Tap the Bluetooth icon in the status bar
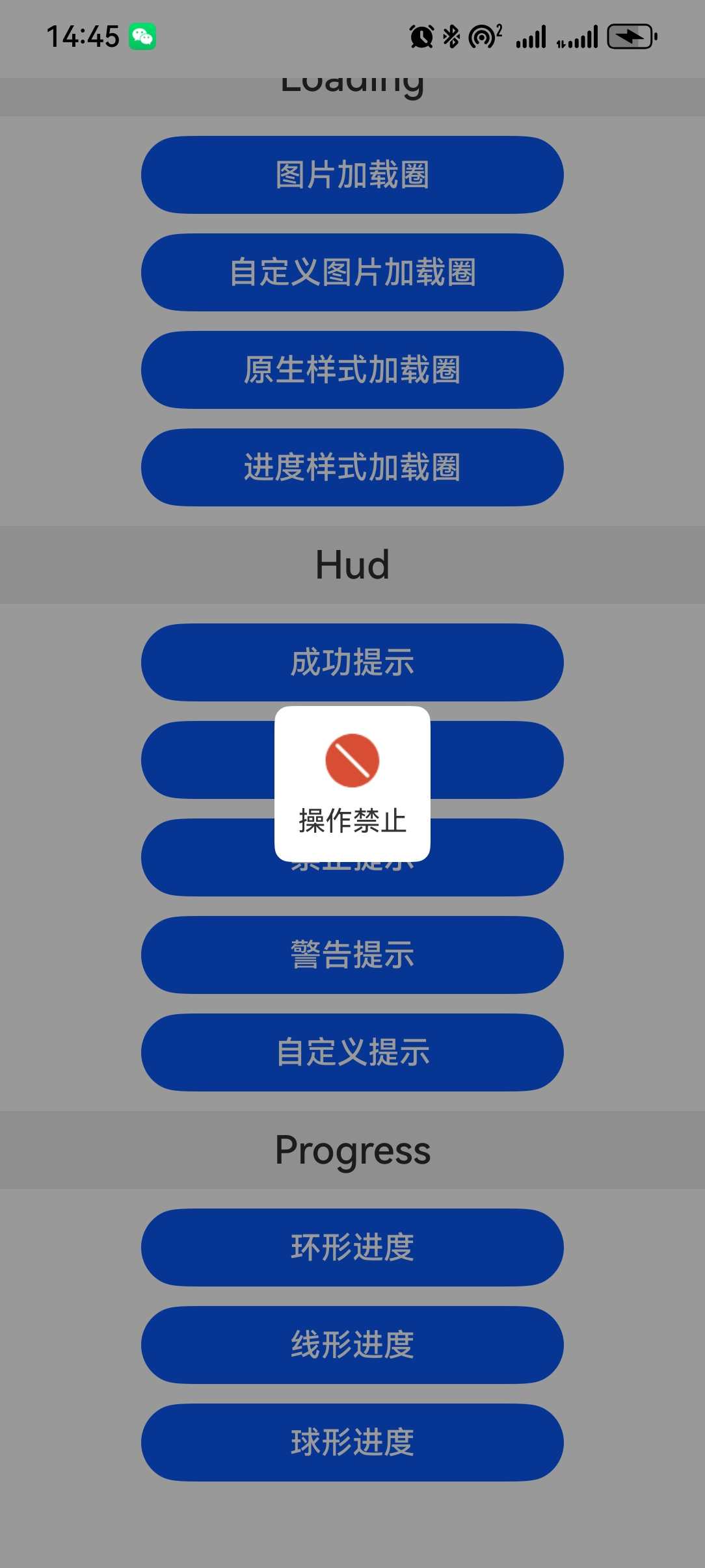This screenshot has height=1568, width=705. click(x=450, y=38)
